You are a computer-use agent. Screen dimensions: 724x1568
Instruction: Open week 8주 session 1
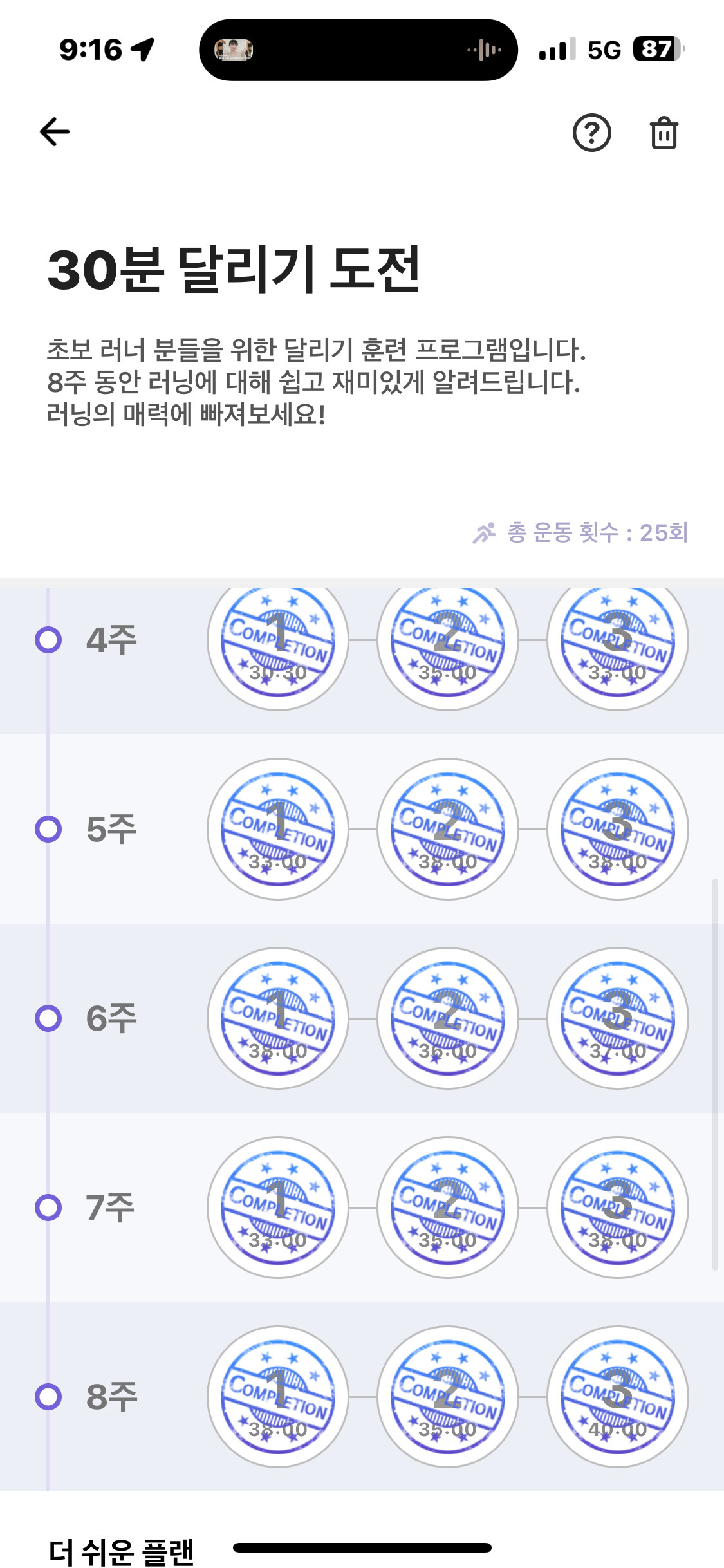click(x=278, y=1397)
